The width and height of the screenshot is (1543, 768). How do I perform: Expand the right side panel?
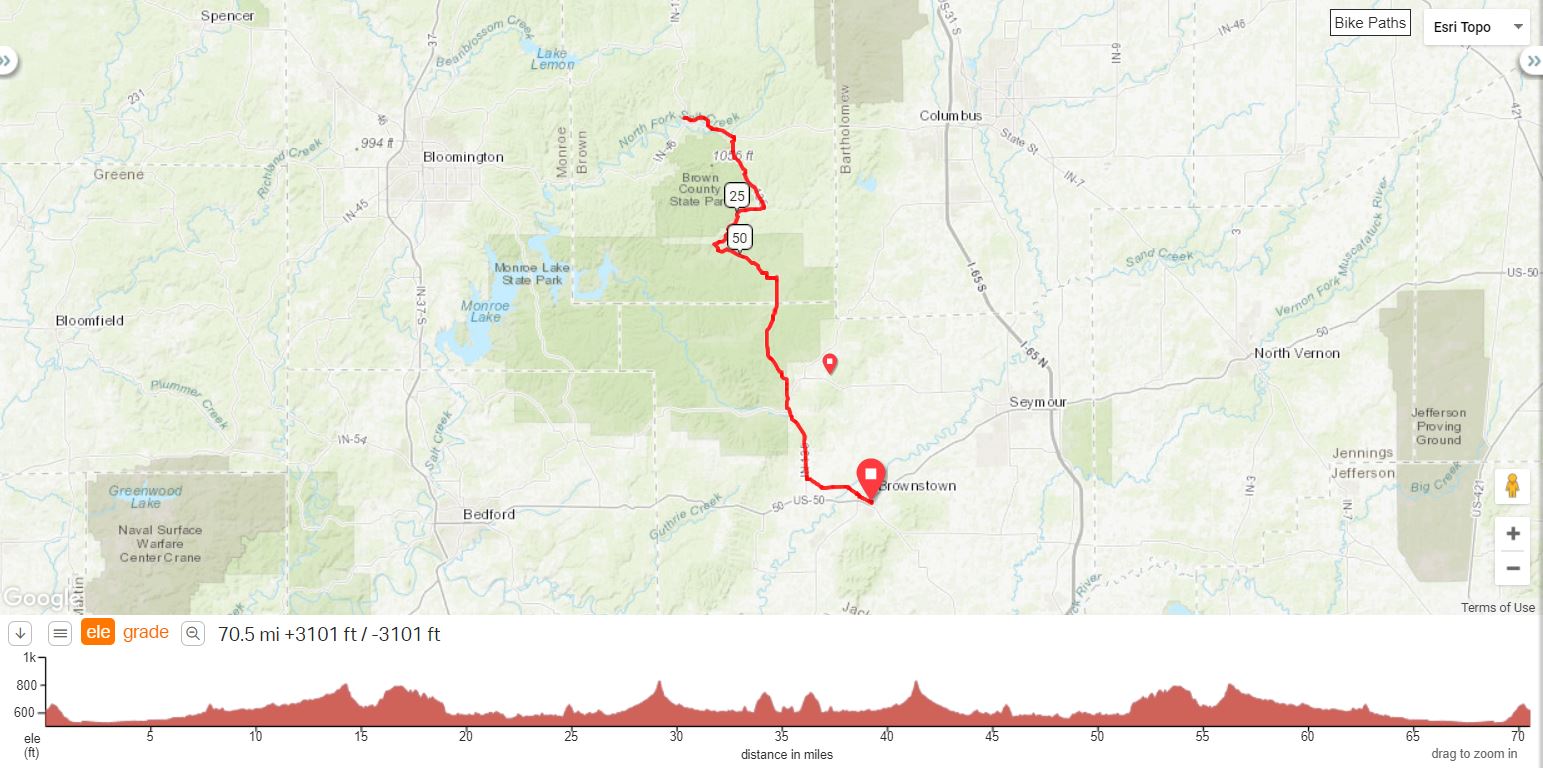1533,61
